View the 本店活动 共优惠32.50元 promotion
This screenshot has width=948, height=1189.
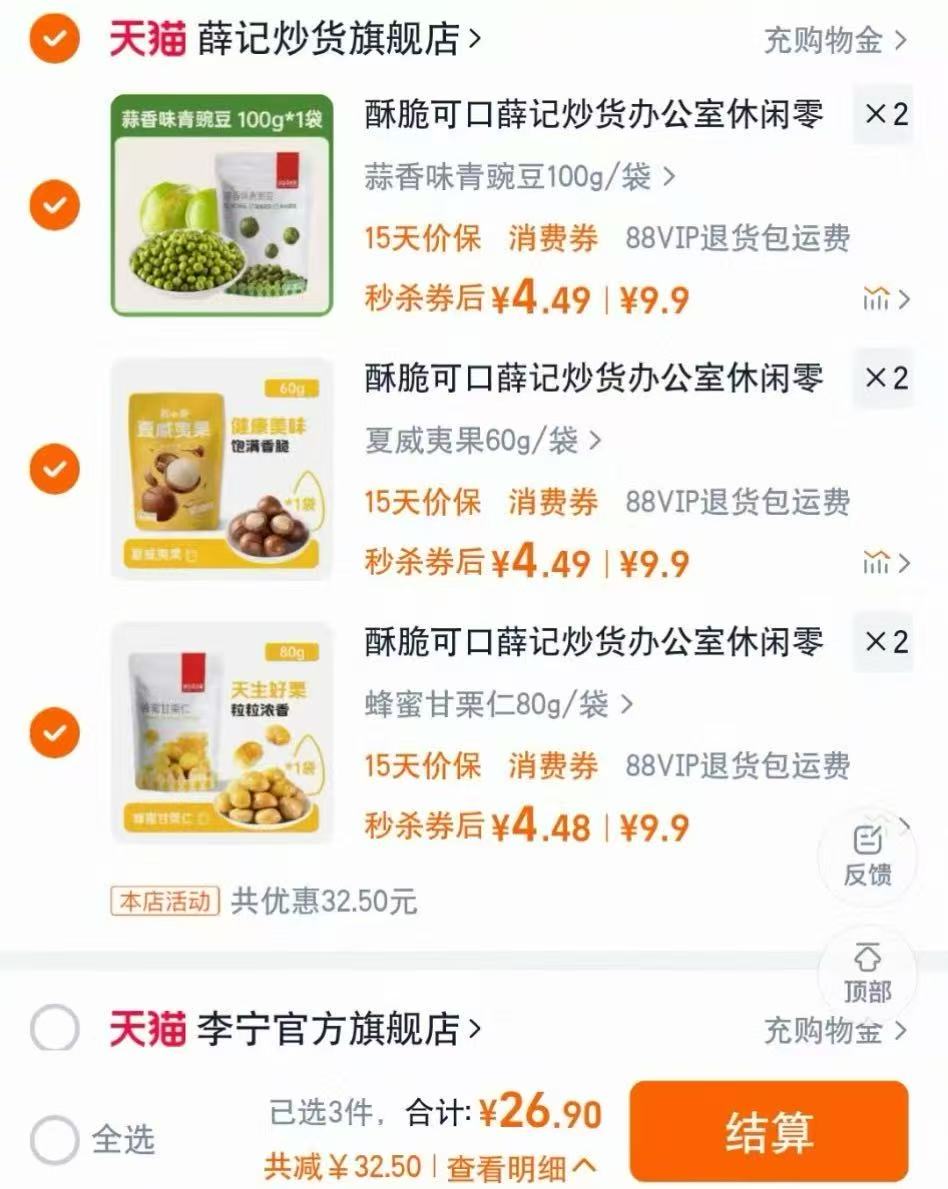[250, 898]
